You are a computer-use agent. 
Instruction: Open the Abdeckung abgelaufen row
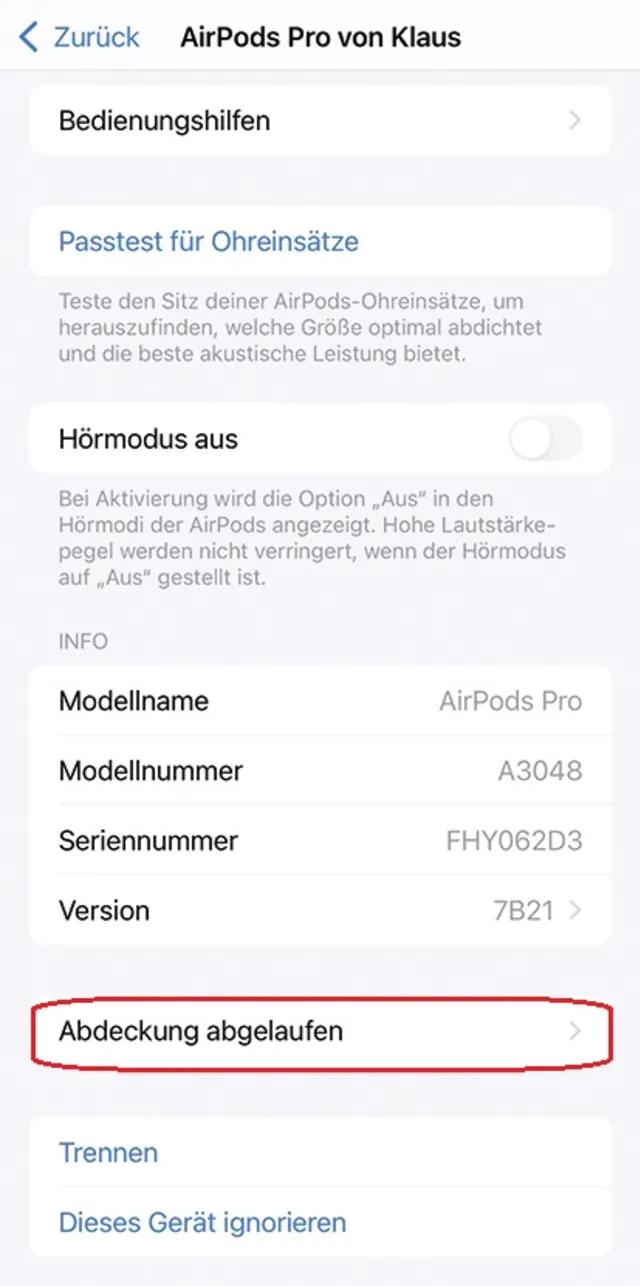pyautogui.click(x=320, y=1031)
